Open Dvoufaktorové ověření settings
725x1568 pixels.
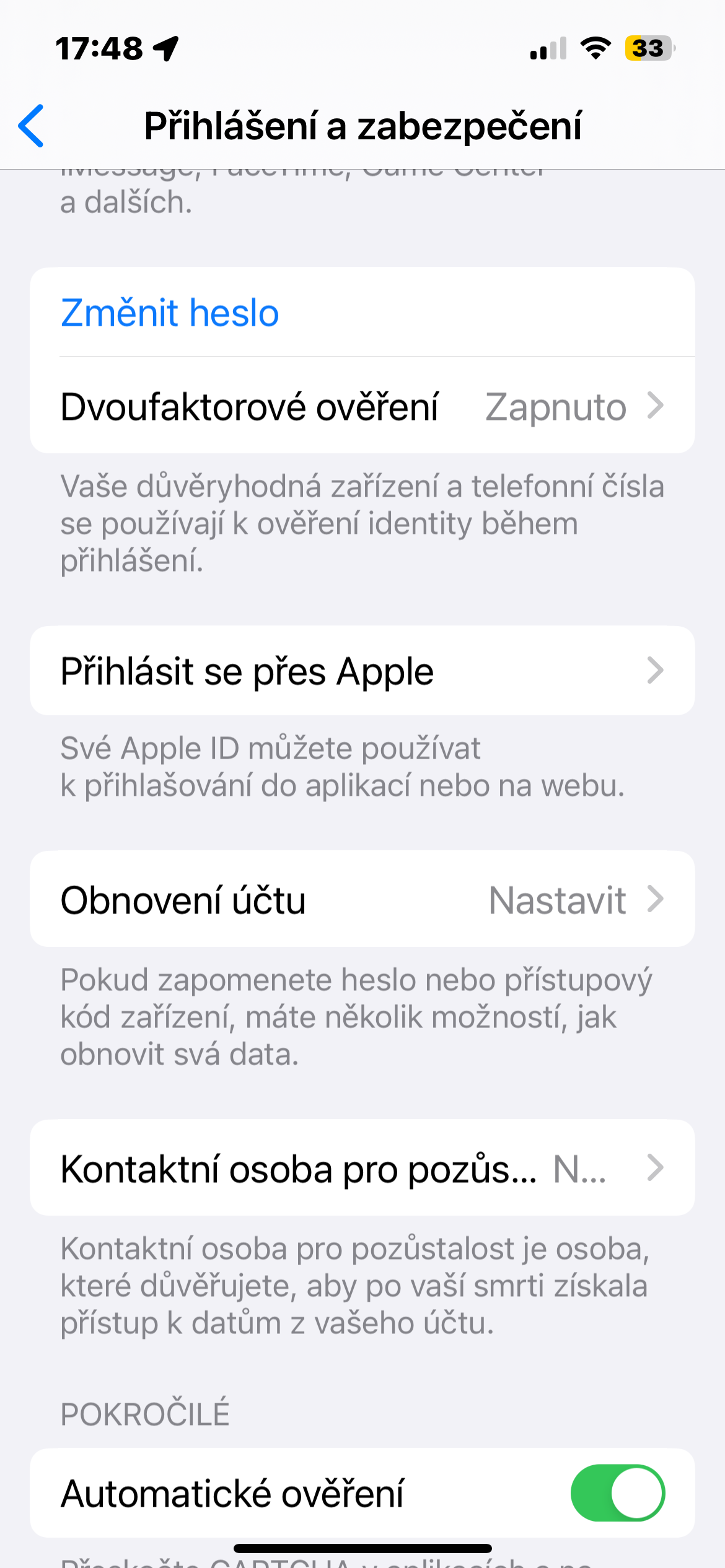(362, 406)
